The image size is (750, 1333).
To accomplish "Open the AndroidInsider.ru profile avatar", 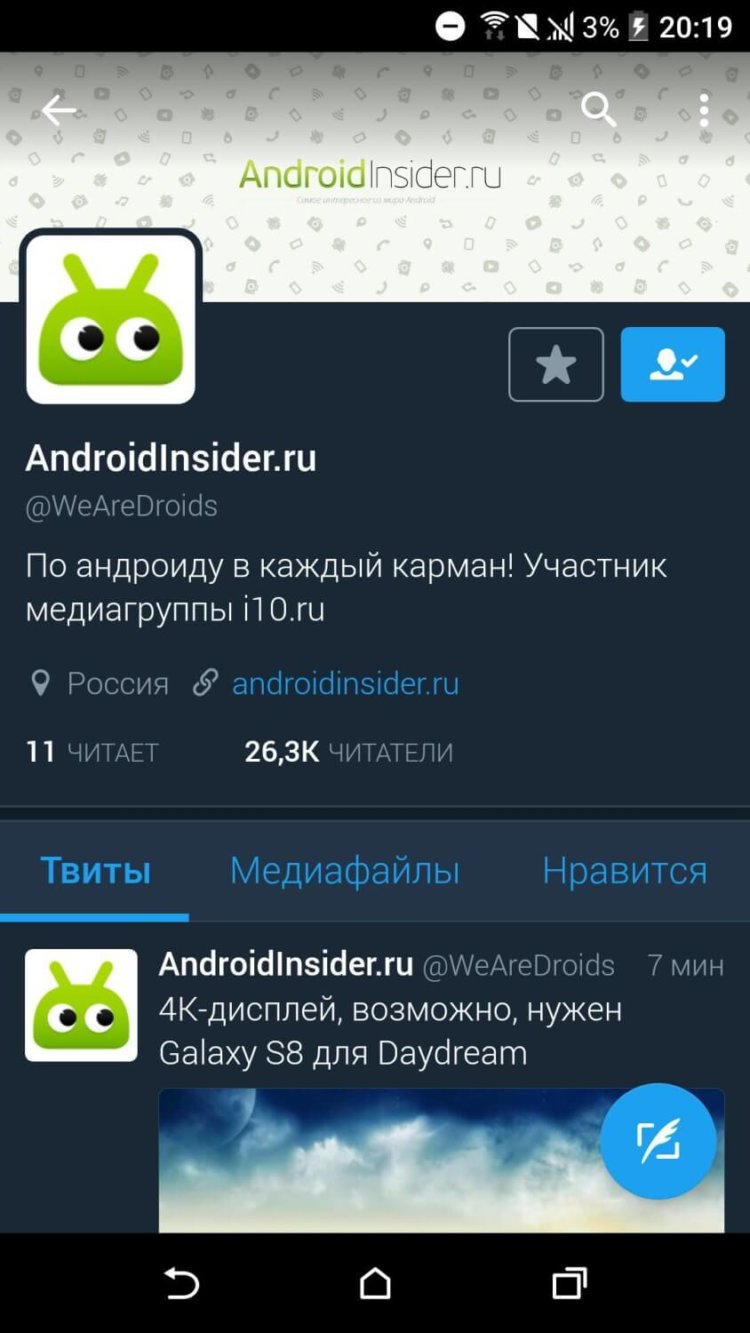I will (x=111, y=316).
